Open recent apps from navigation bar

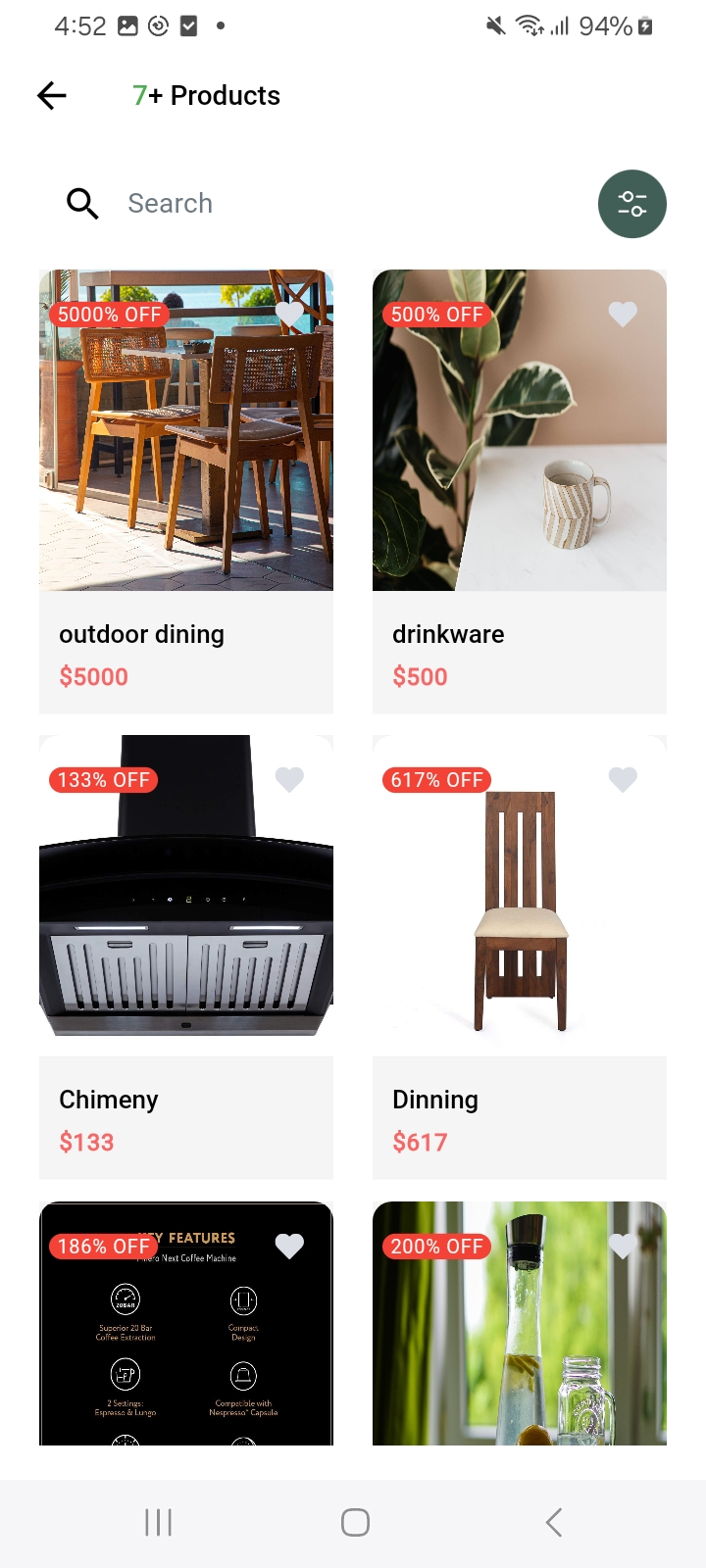158,1522
